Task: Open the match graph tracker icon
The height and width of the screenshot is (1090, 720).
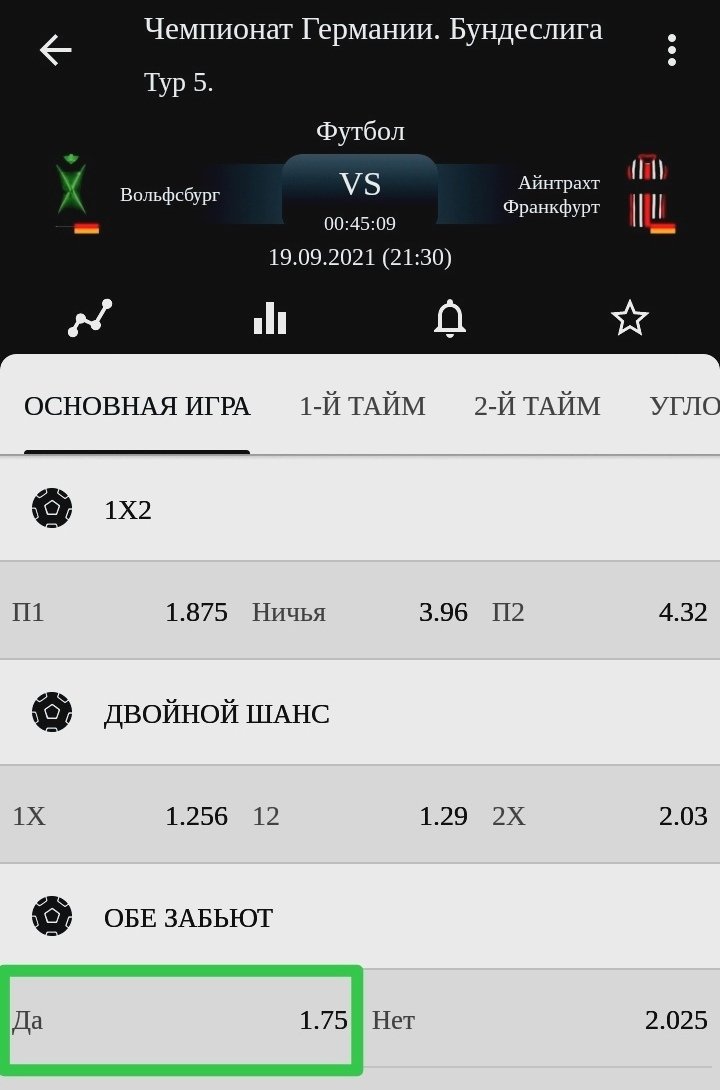Action: click(x=90, y=319)
